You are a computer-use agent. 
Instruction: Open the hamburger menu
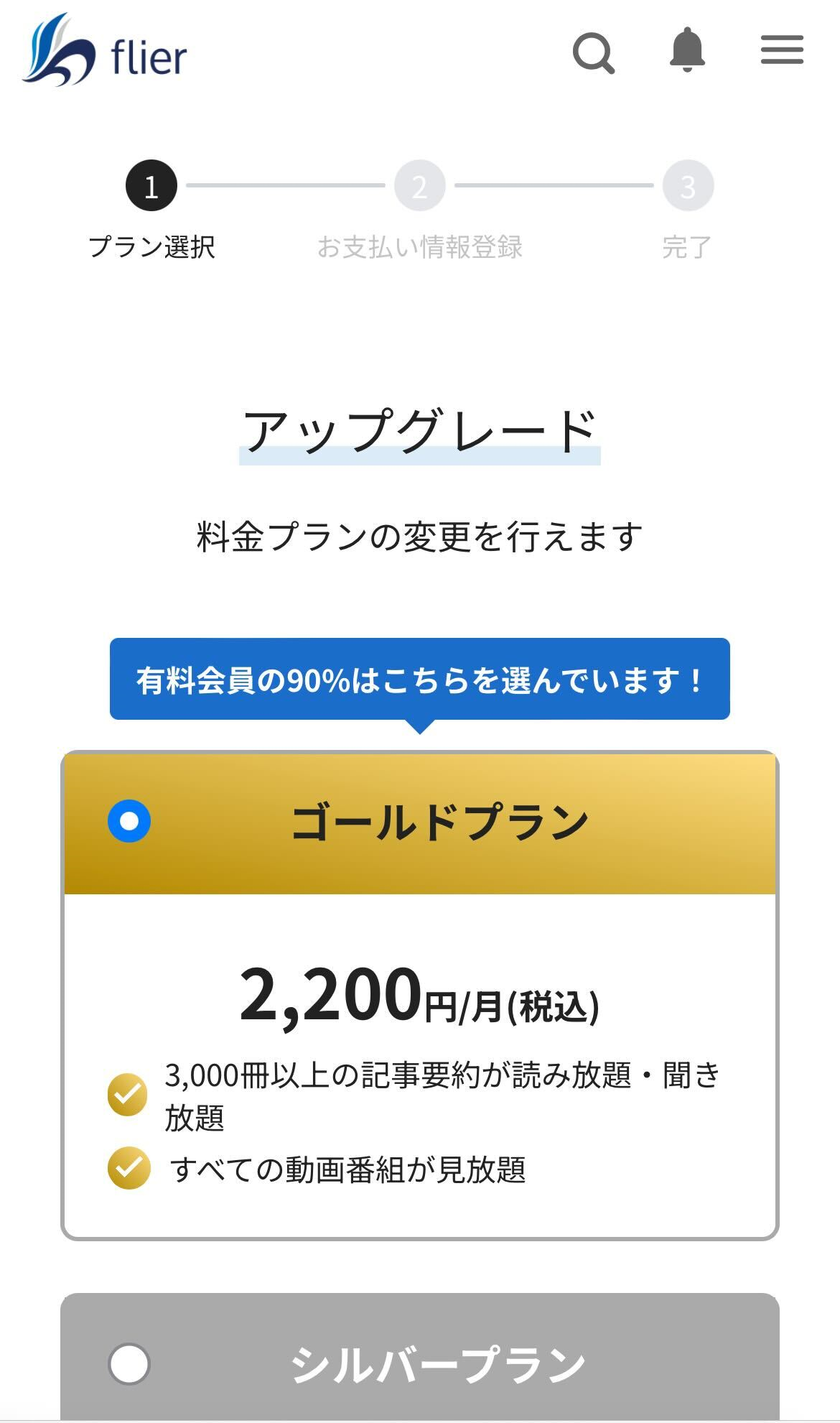coord(782,50)
